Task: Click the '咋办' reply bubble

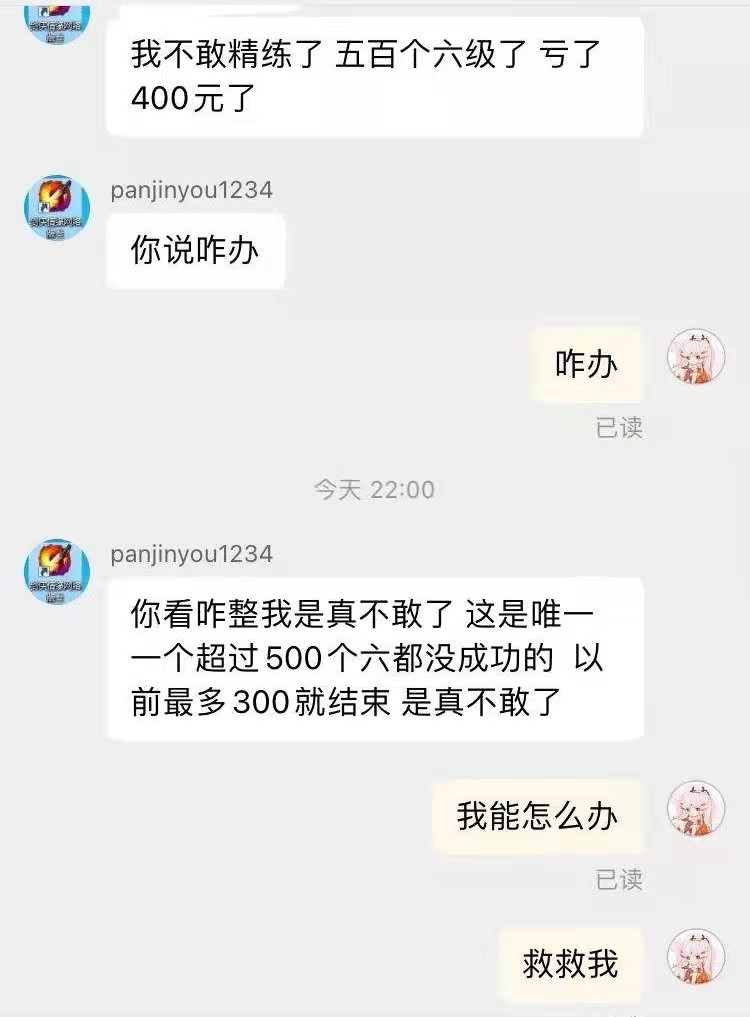Action: tap(586, 364)
